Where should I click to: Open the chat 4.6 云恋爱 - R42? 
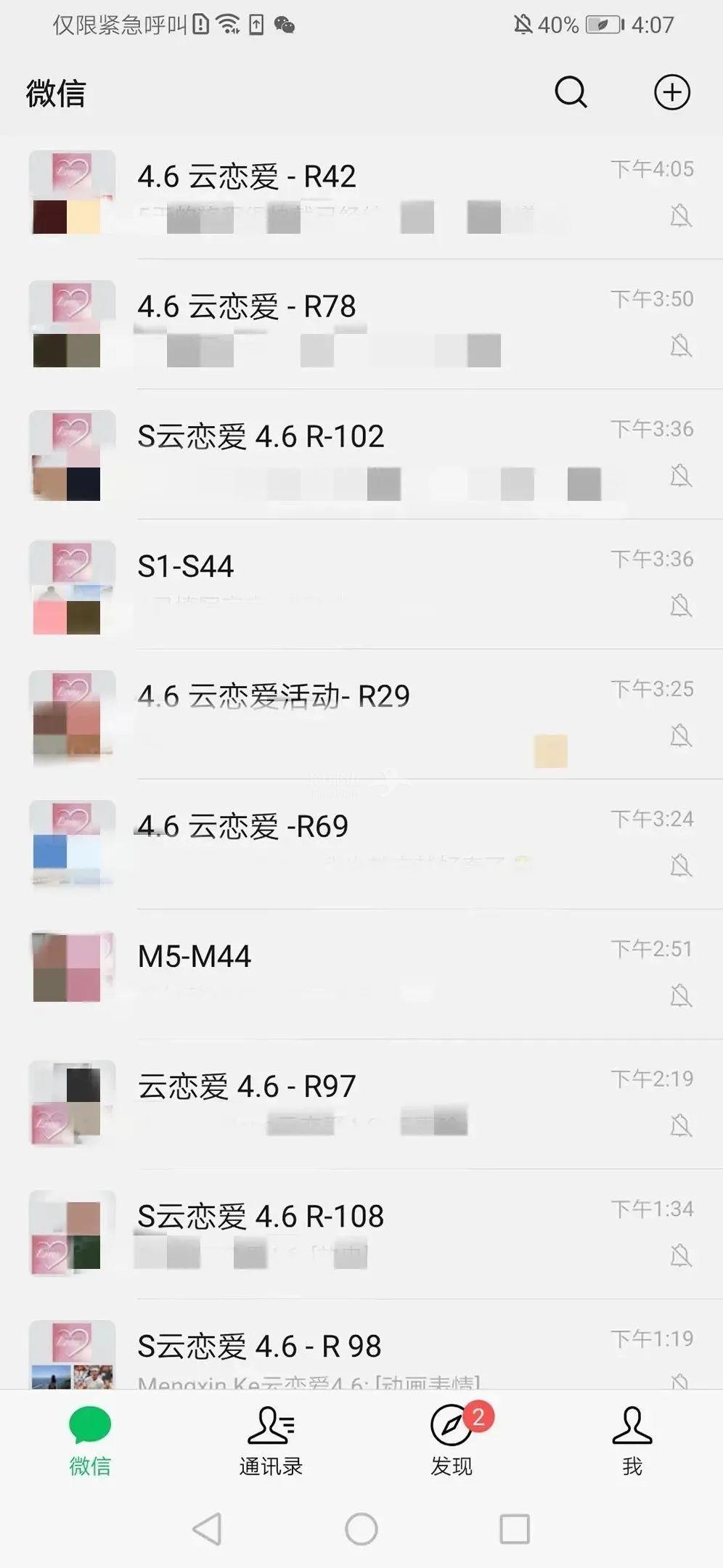363,193
